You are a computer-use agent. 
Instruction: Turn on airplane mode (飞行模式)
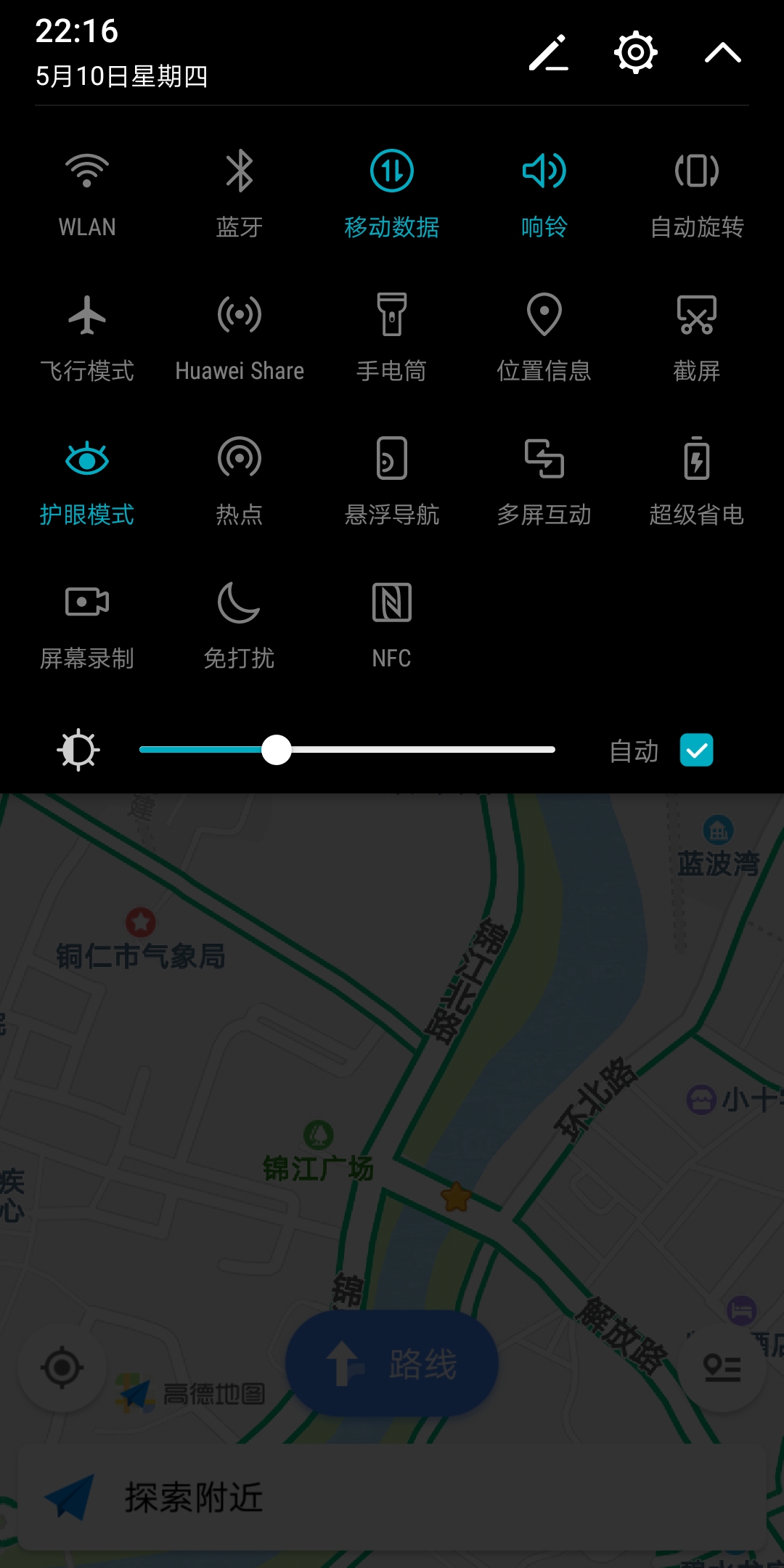point(87,316)
